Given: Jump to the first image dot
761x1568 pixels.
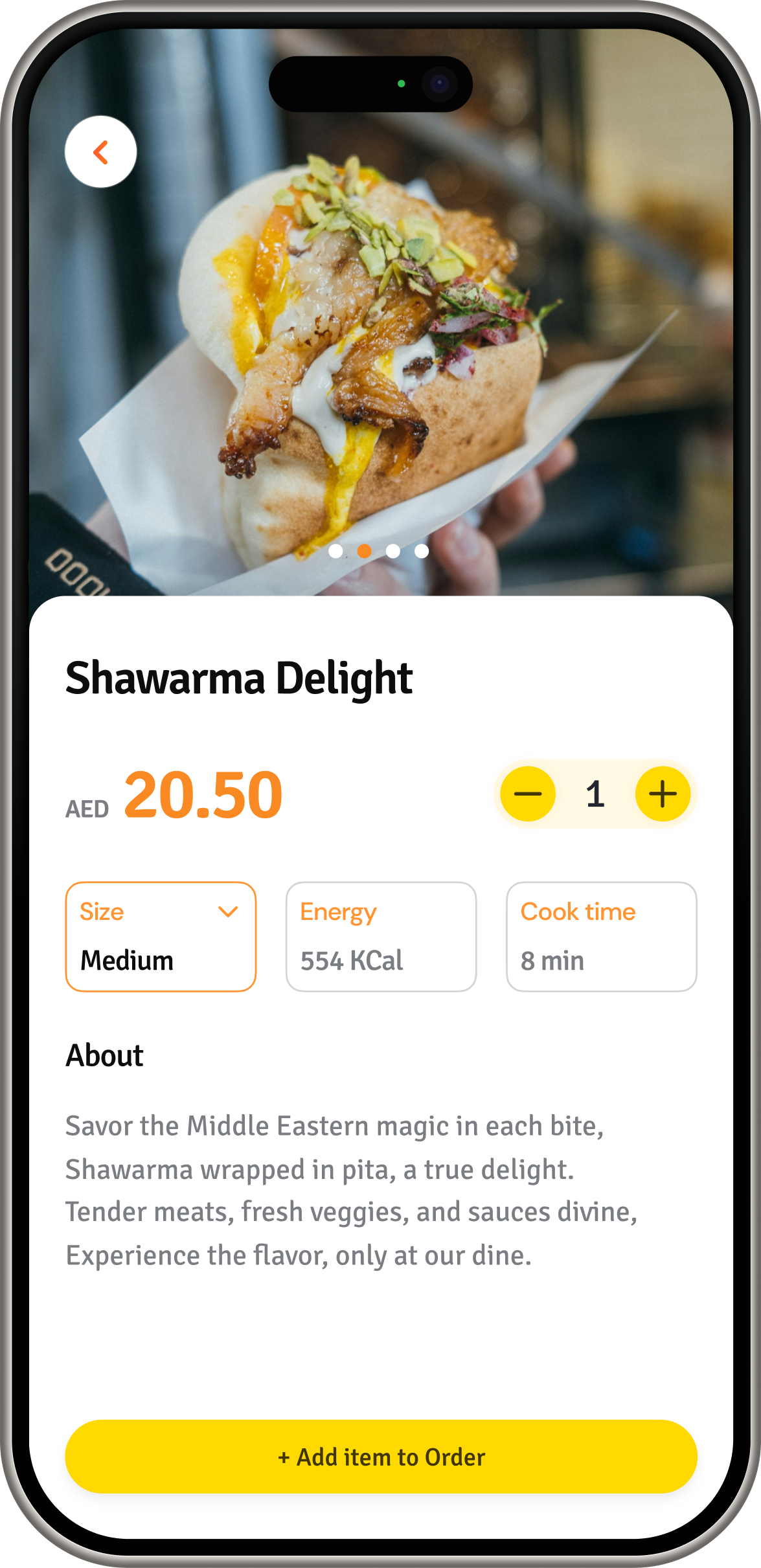Looking at the screenshot, I should 335,551.
